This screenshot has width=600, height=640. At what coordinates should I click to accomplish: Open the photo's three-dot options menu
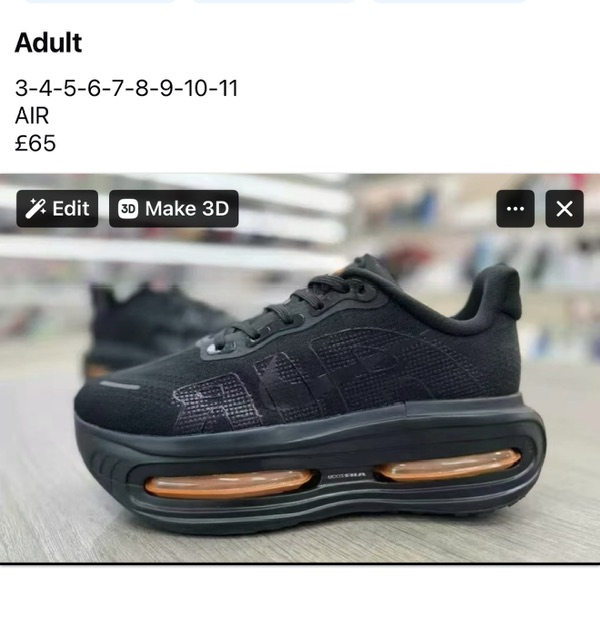(515, 209)
